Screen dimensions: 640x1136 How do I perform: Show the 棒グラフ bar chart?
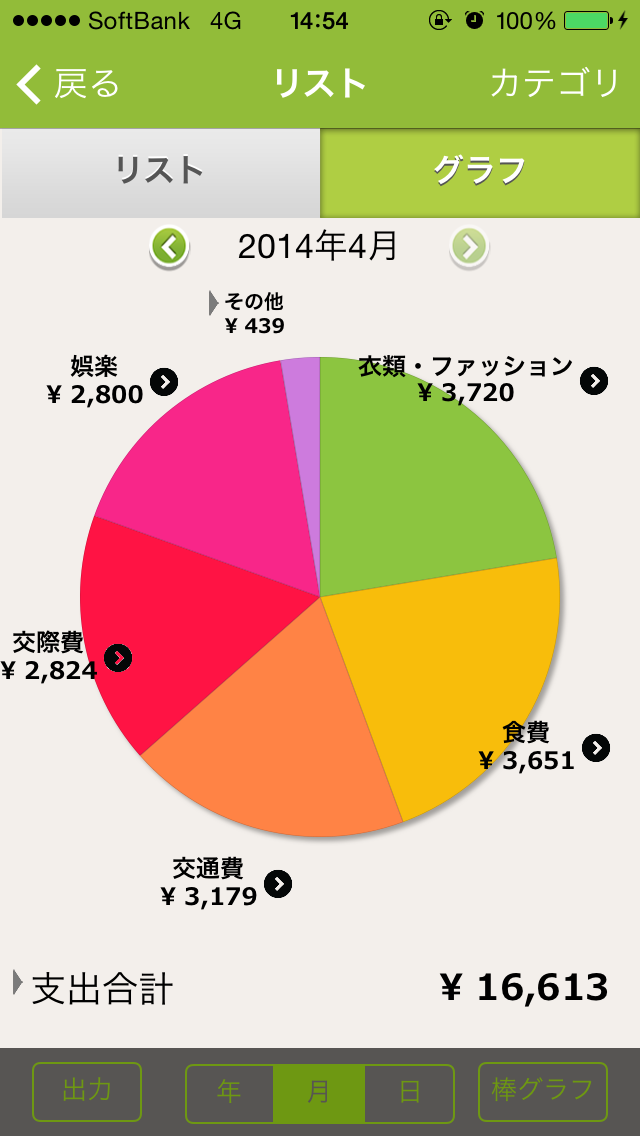pos(543,1091)
